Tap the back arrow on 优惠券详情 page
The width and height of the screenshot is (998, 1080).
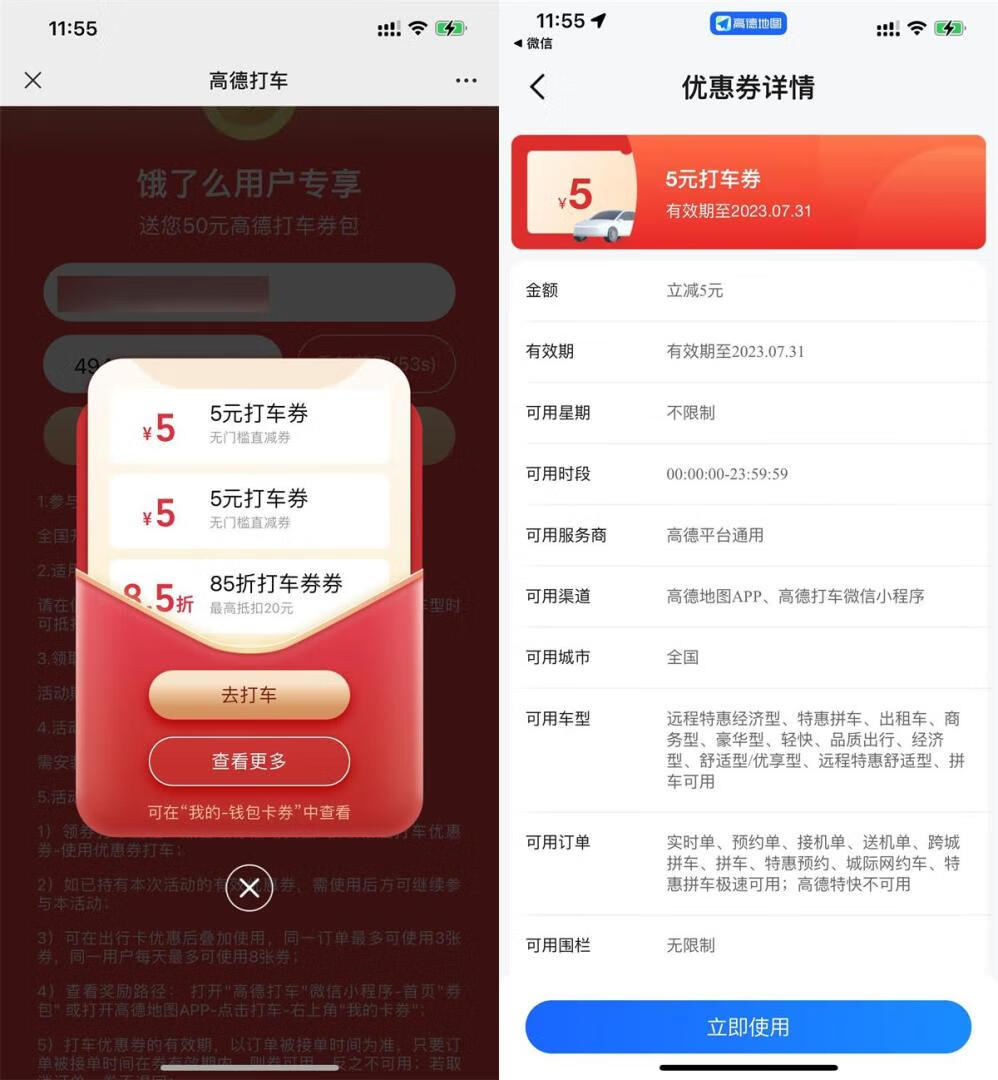pyautogui.click(x=538, y=88)
